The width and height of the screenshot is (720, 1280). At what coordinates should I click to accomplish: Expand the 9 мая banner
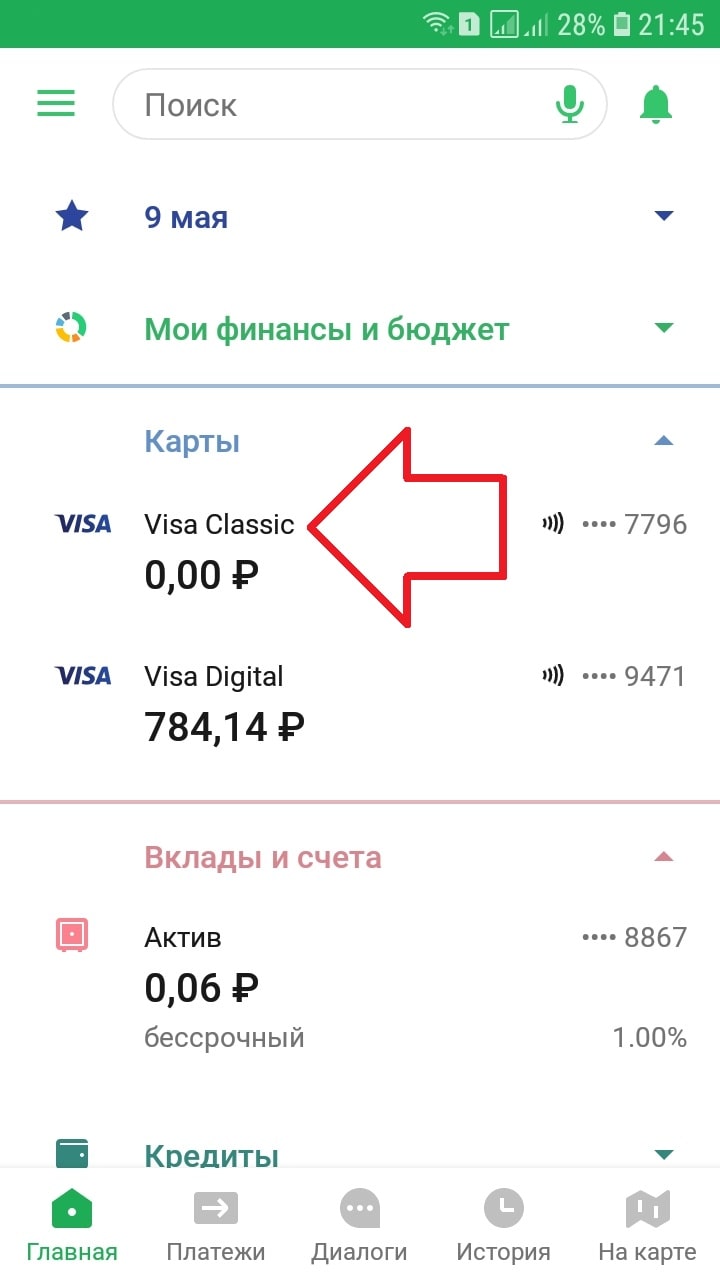pyautogui.click(x=664, y=215)
